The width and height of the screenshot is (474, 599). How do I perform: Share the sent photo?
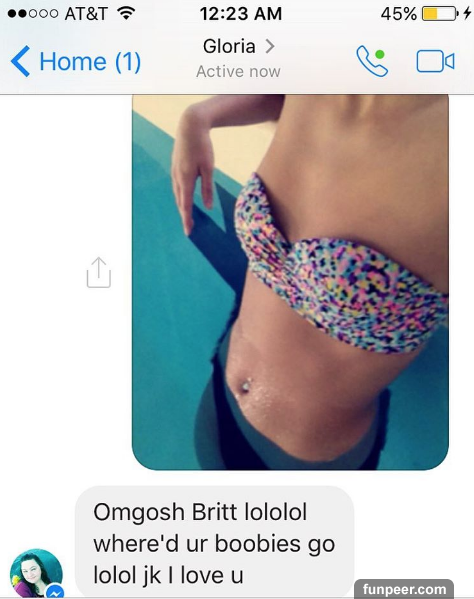tap(99, 272)
